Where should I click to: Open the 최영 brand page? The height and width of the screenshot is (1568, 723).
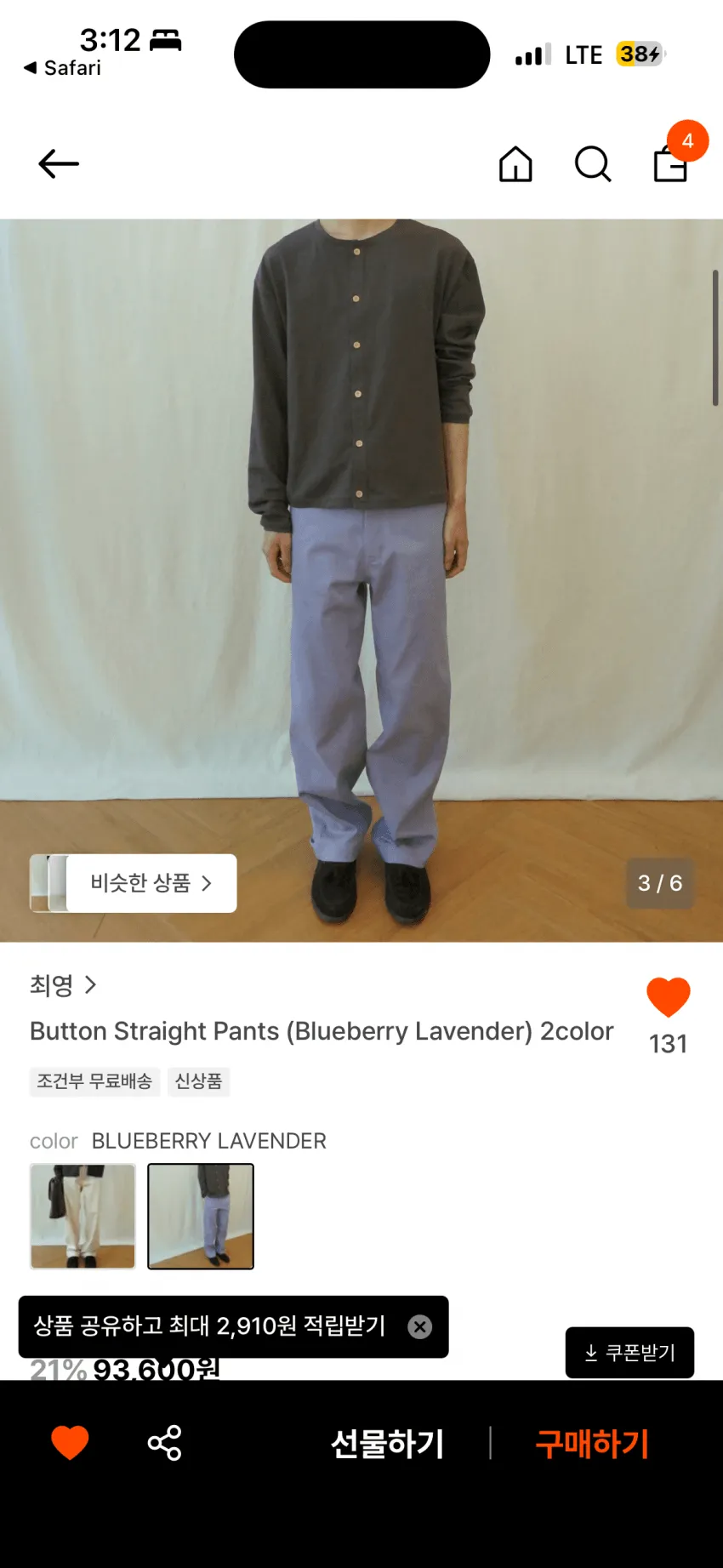tap(64, 985)
